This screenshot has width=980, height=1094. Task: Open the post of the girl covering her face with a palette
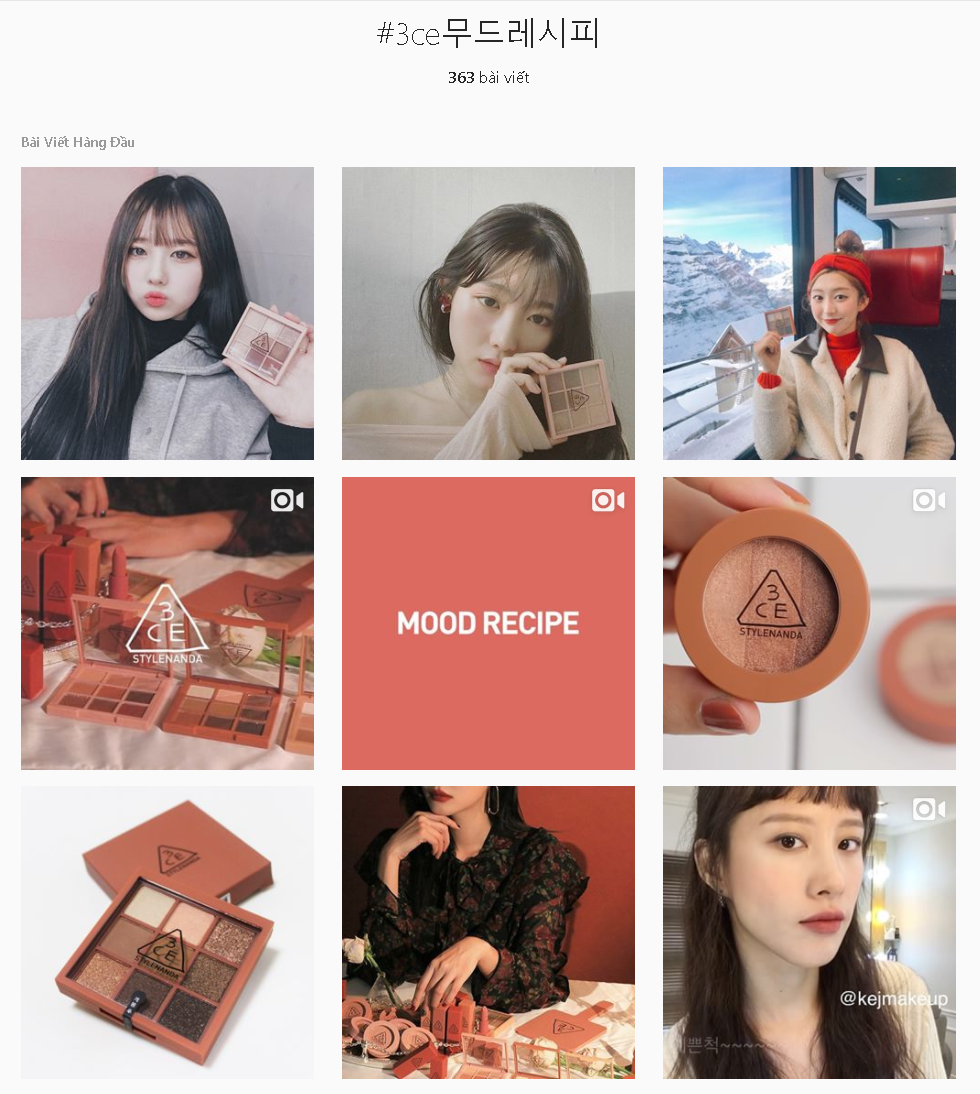488,313
